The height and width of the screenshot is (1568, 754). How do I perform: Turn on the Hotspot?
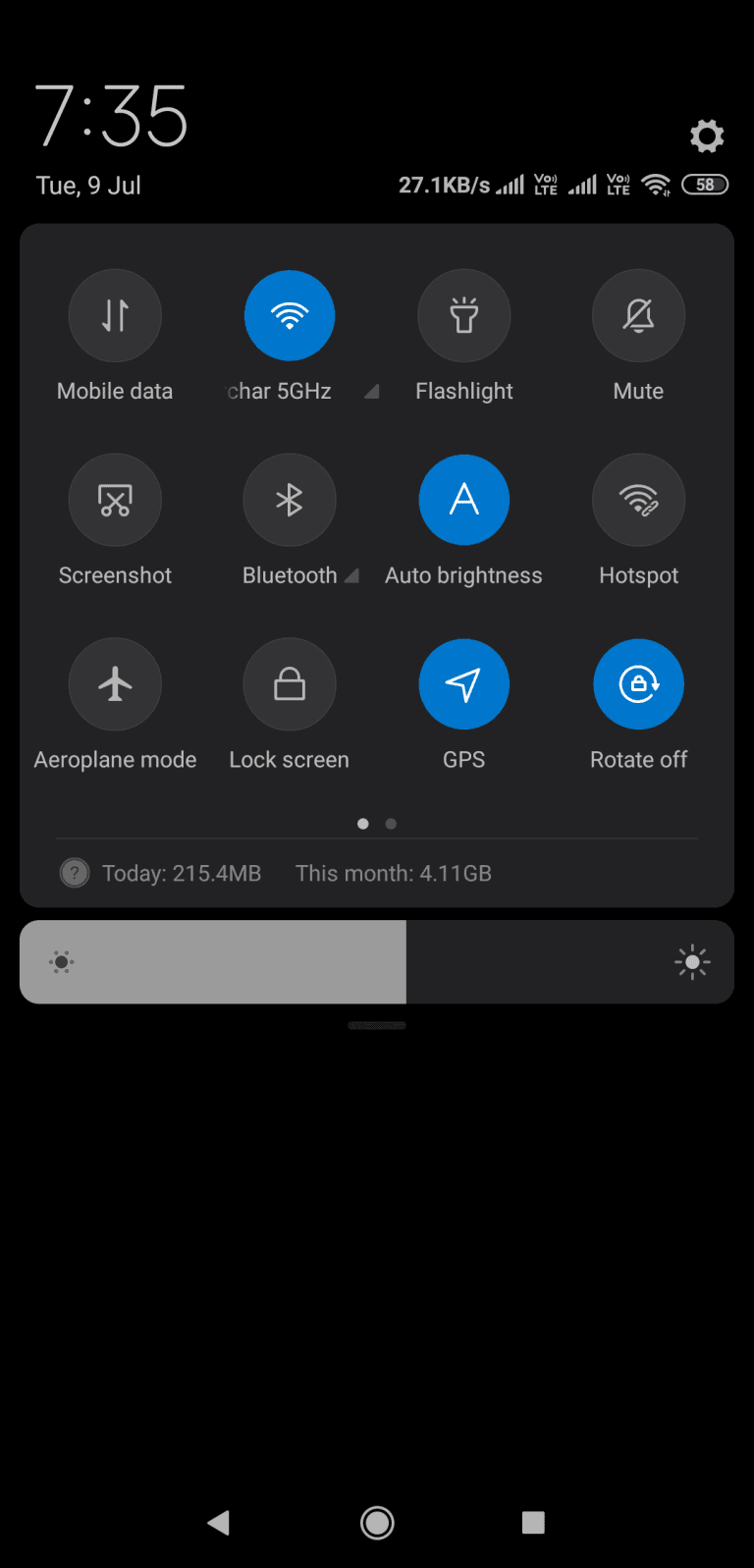point(639,500)
